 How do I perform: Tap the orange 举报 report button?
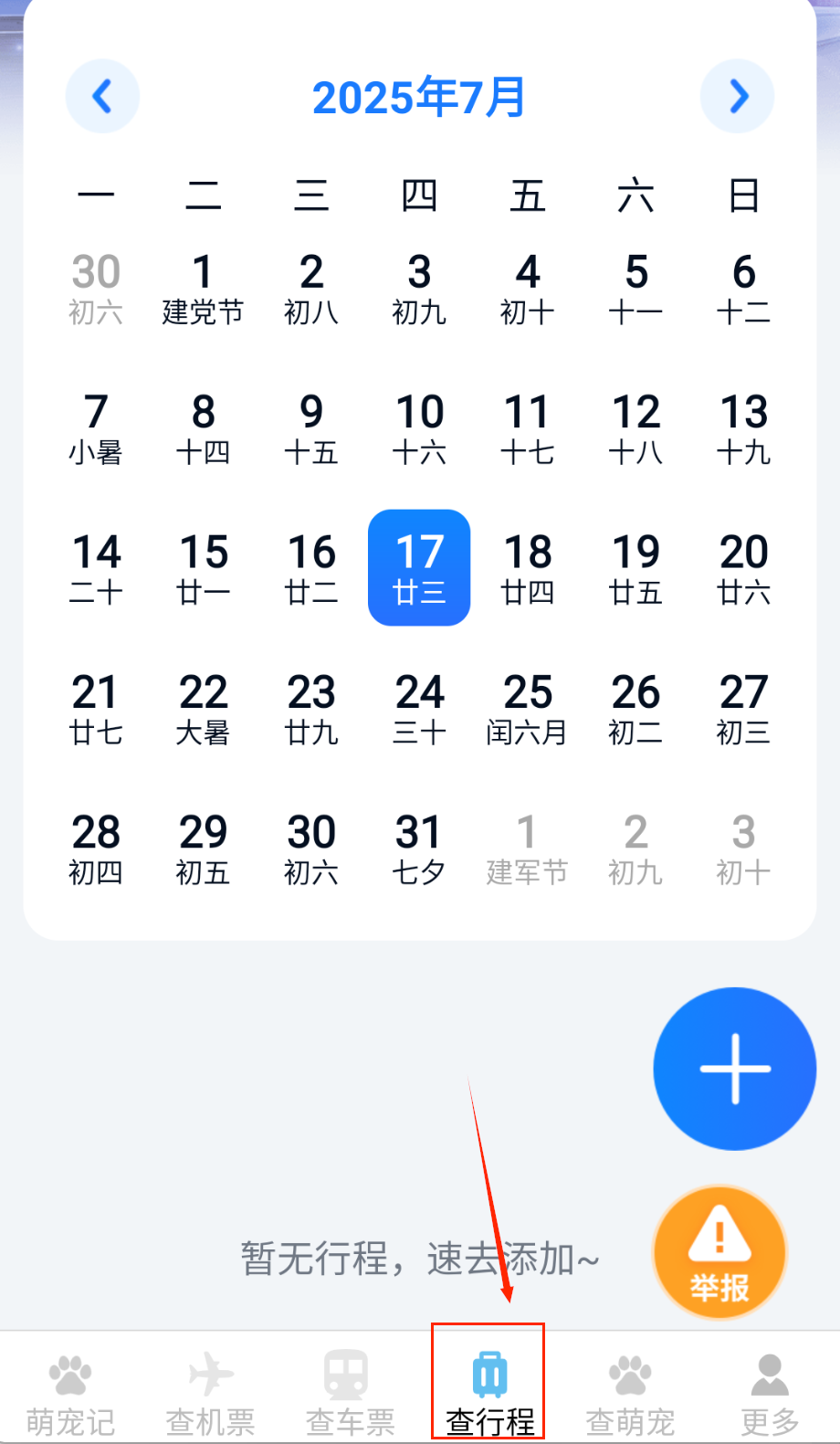pos(719,1253)
